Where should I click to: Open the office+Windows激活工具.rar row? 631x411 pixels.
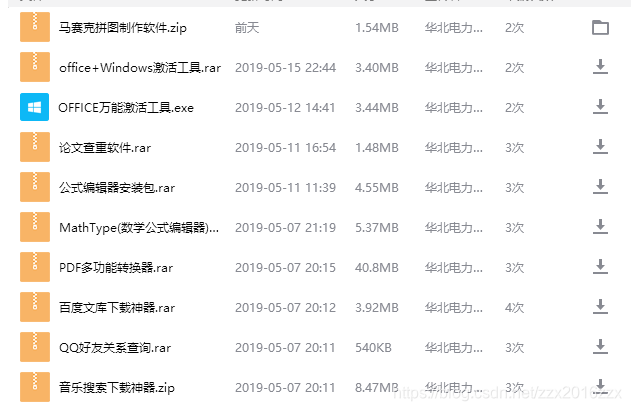(139, 68)
